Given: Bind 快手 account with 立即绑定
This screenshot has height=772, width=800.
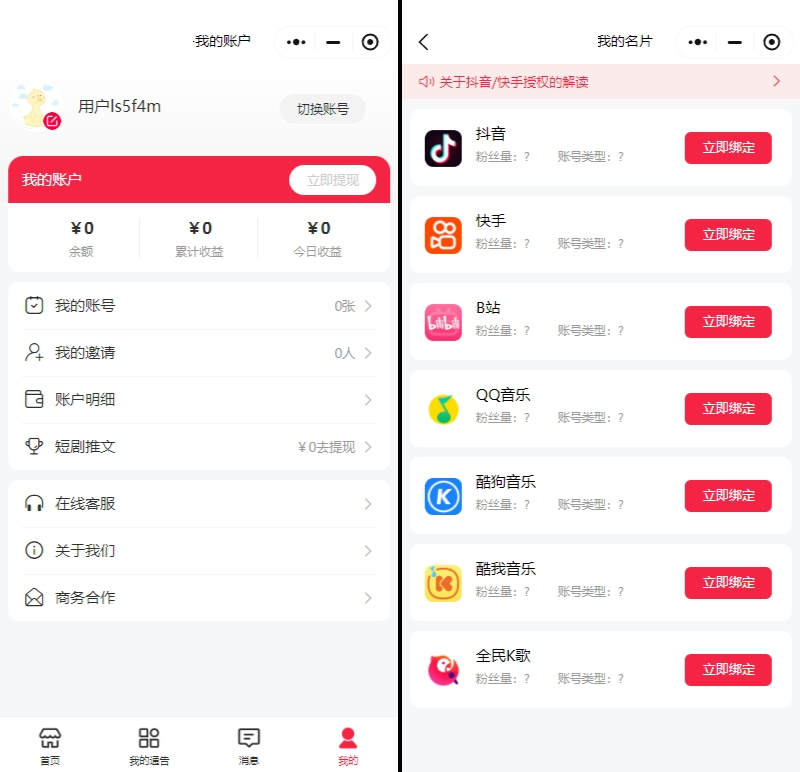Looking at the screenshot, I should click(728, 235).
